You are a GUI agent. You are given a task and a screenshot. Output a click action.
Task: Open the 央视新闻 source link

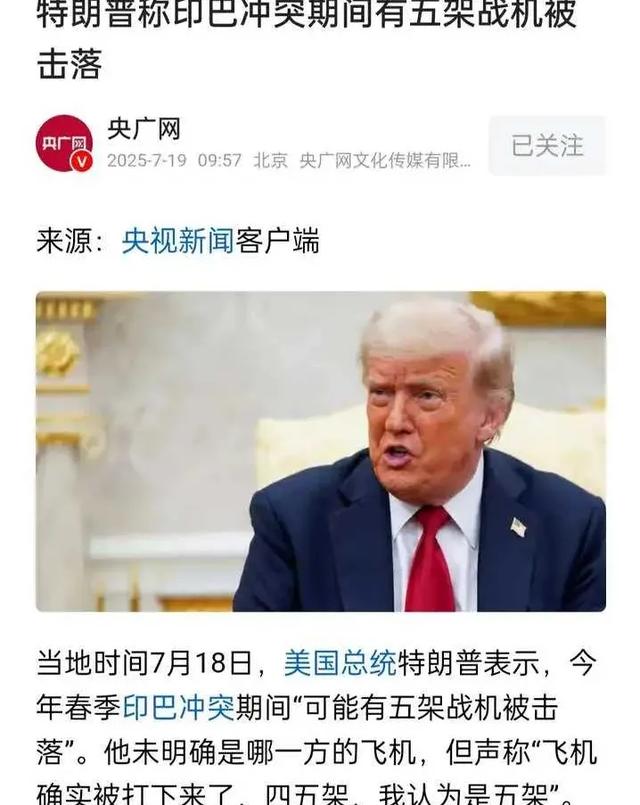pyautogui.click(x=177, y=241)
